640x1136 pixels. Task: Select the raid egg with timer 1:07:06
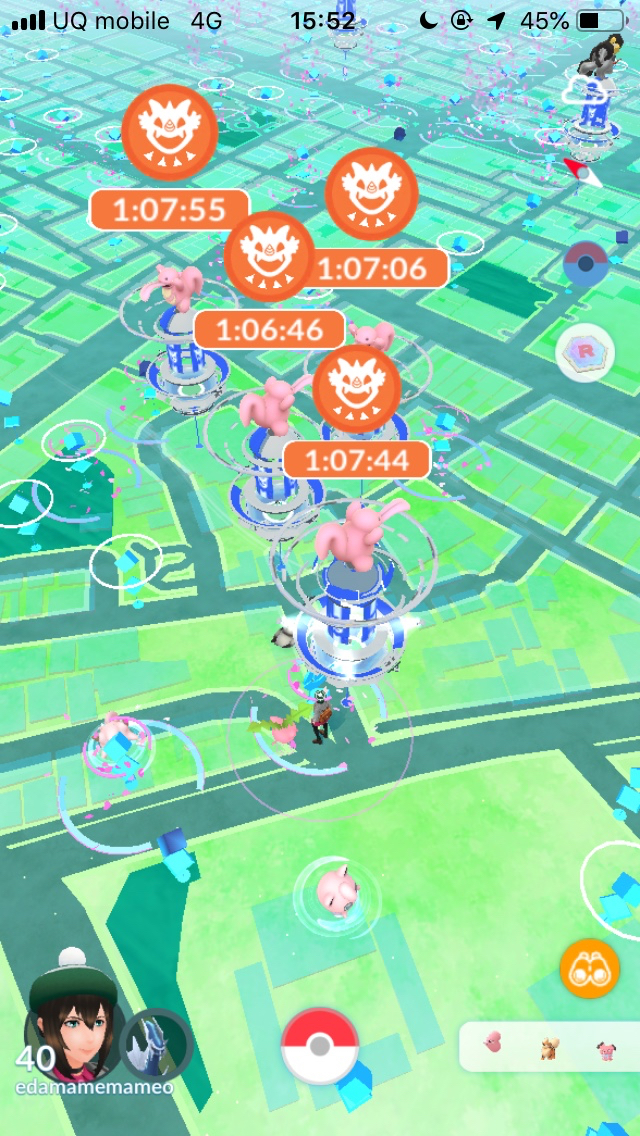pyautogui.click(x=371, y=194)
